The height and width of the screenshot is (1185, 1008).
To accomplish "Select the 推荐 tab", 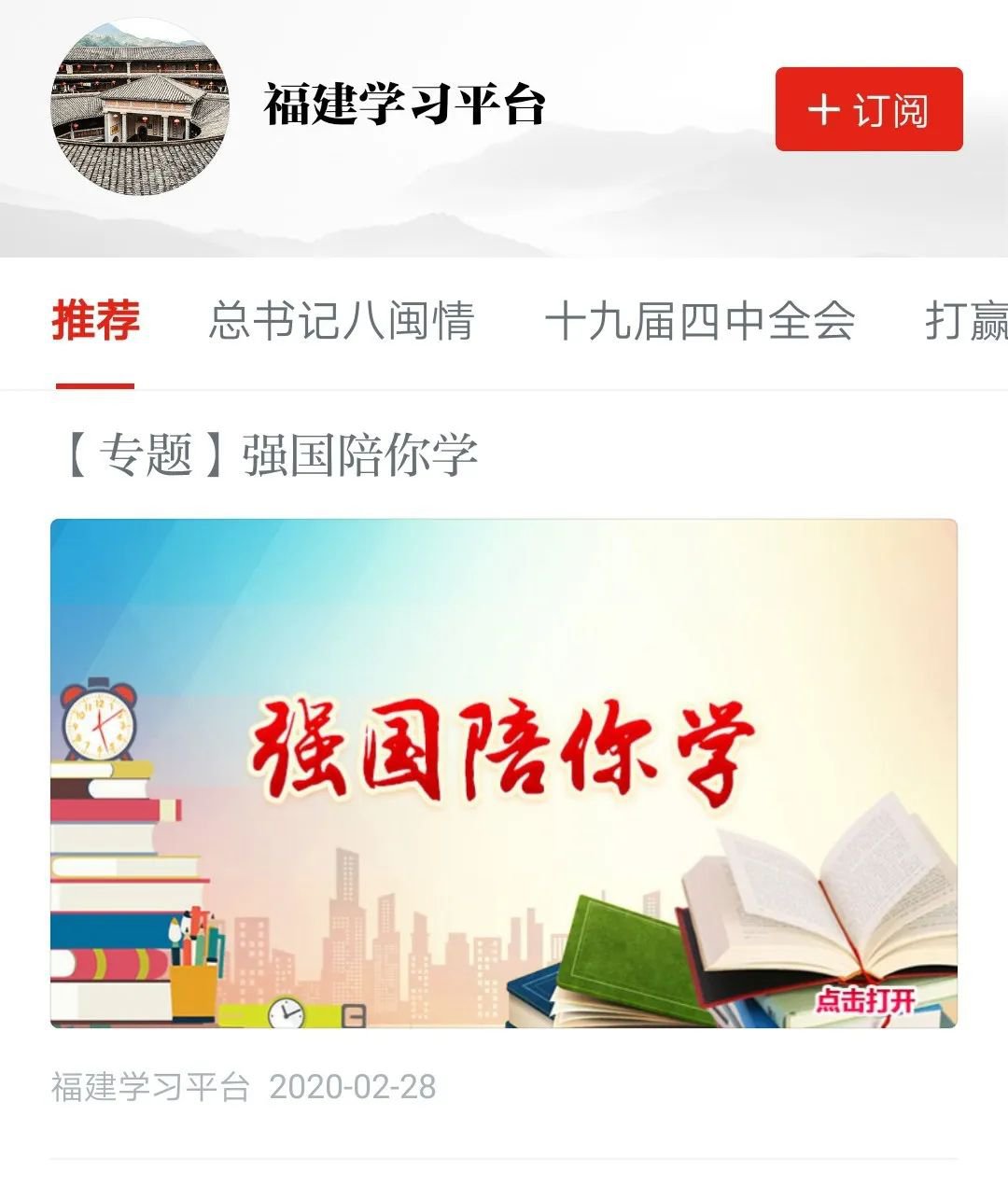I will 95,321.
